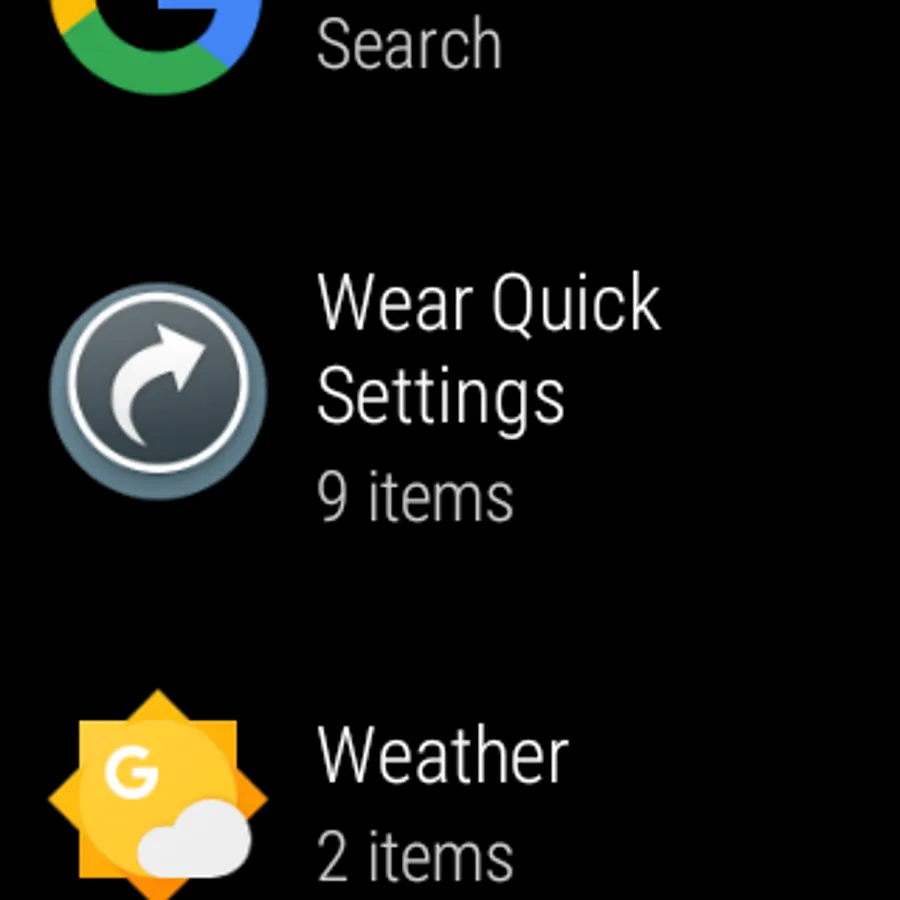Select the Weather entry with 2 items
This screenshot has width=900, height=900.
point(442,800)
